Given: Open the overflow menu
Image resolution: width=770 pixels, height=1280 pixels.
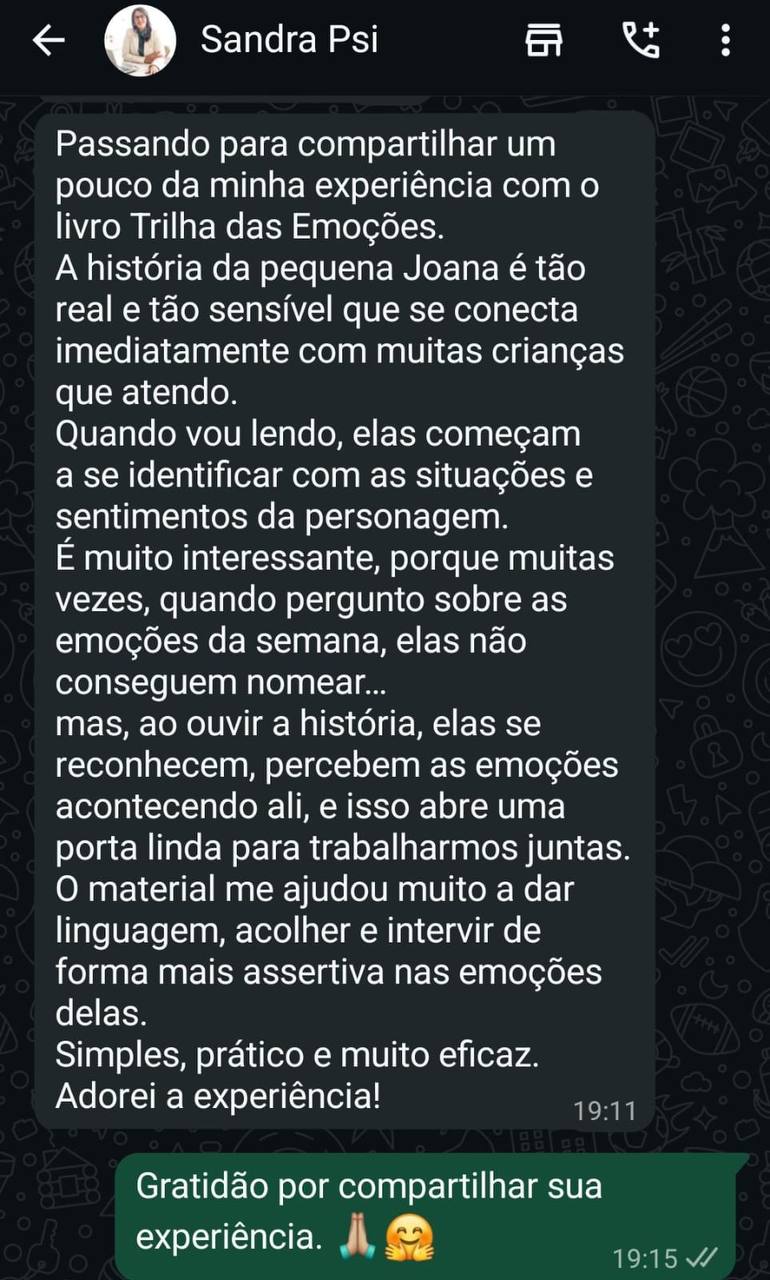Looking at the screenshot, I should click(x=726, y=40).
